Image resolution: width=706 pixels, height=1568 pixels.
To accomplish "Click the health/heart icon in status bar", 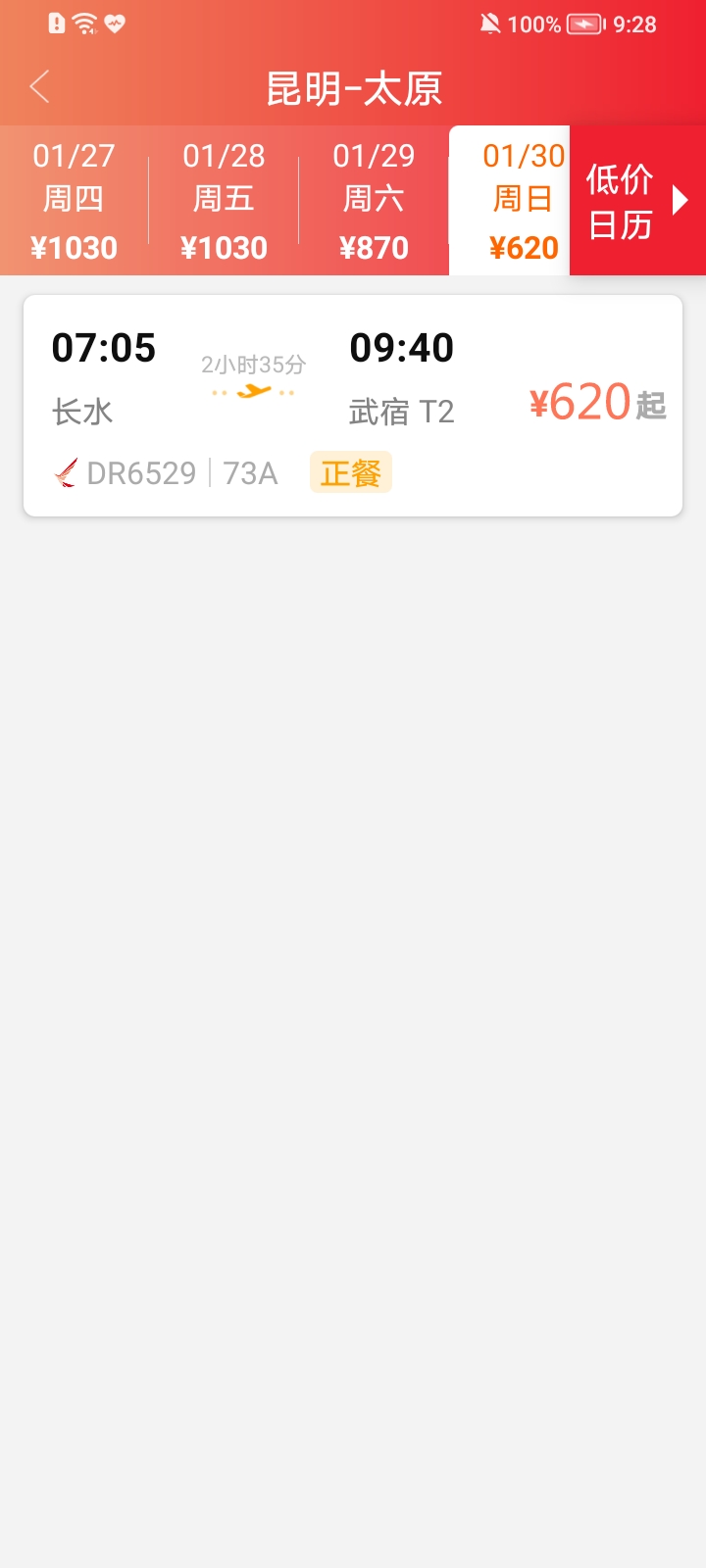I will tap(114, 24).
